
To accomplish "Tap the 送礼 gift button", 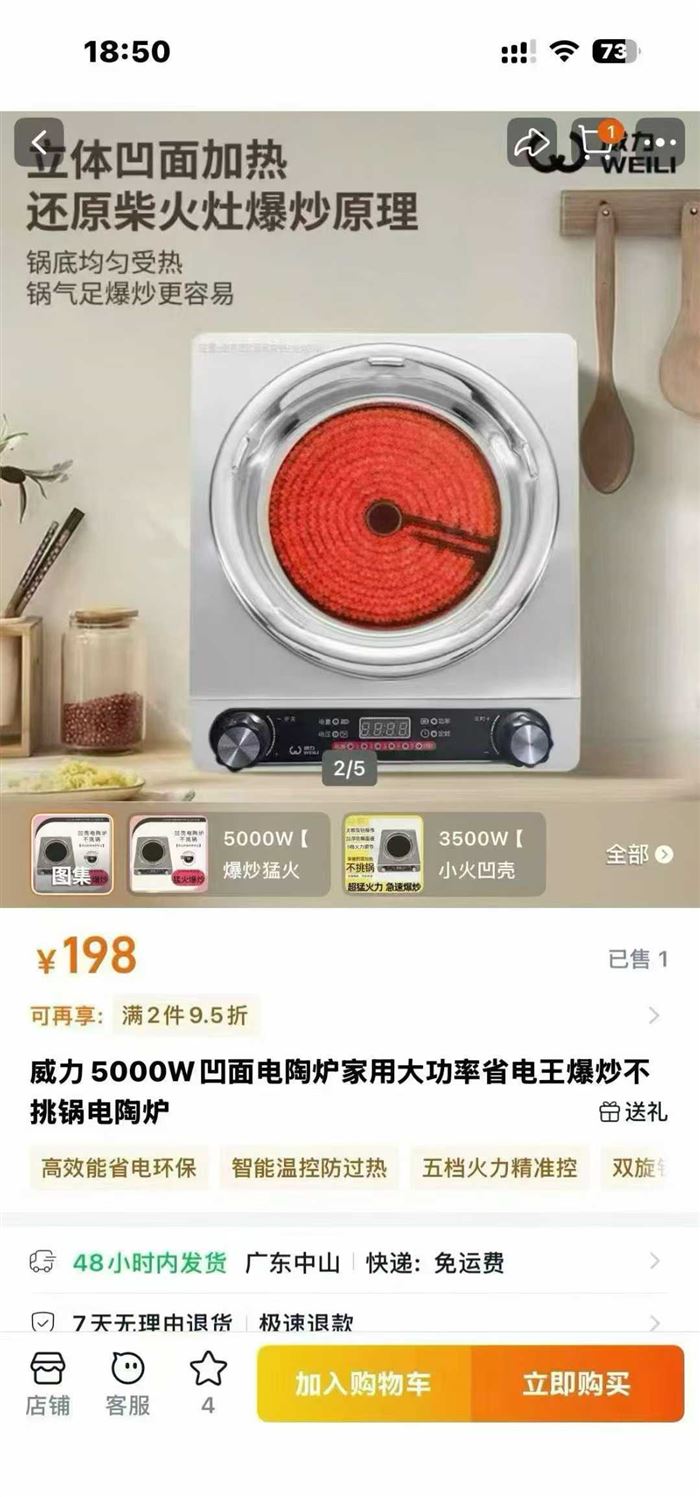I will pos(633,1111).
